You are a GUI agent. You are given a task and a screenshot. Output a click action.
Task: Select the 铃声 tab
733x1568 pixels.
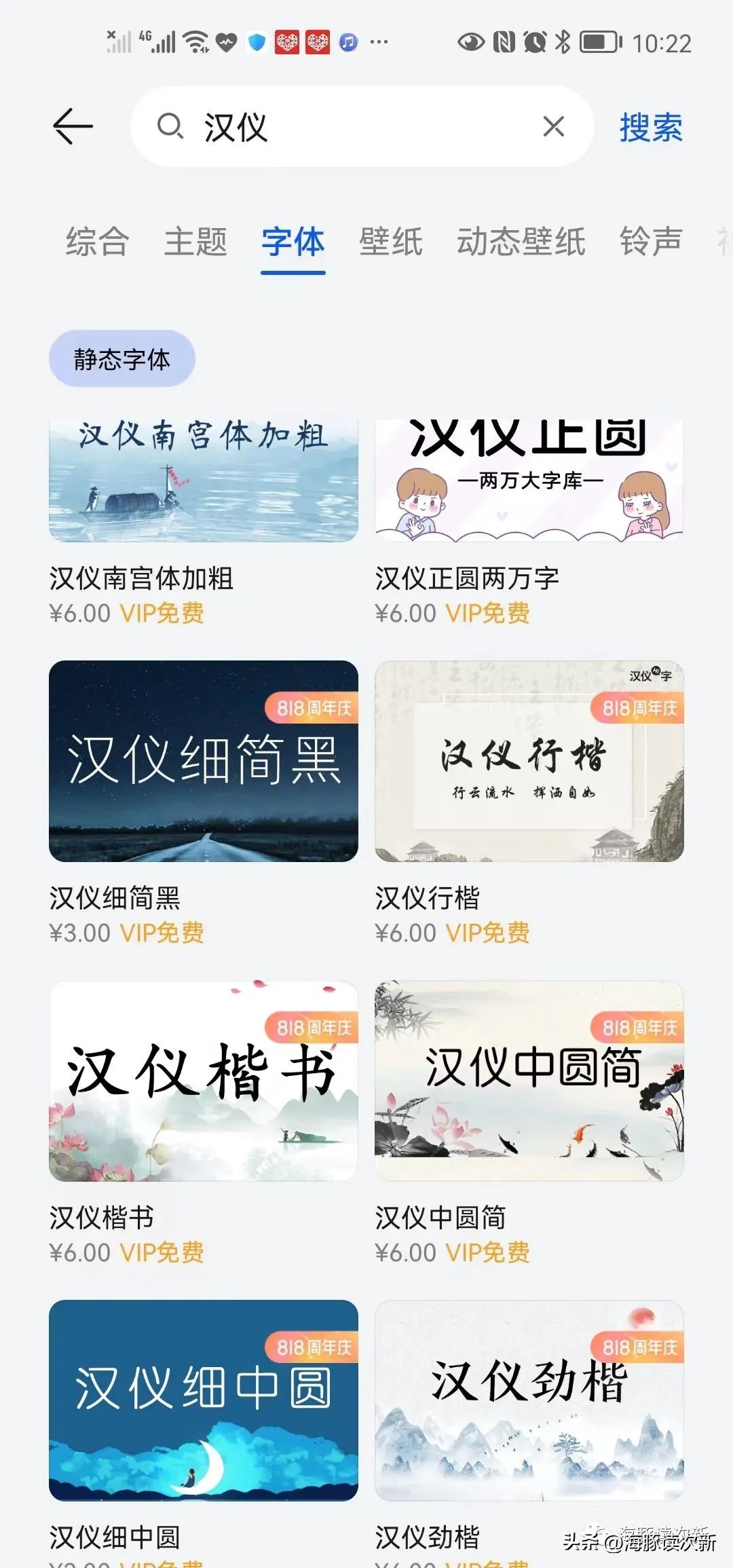[x=651, y=243]
